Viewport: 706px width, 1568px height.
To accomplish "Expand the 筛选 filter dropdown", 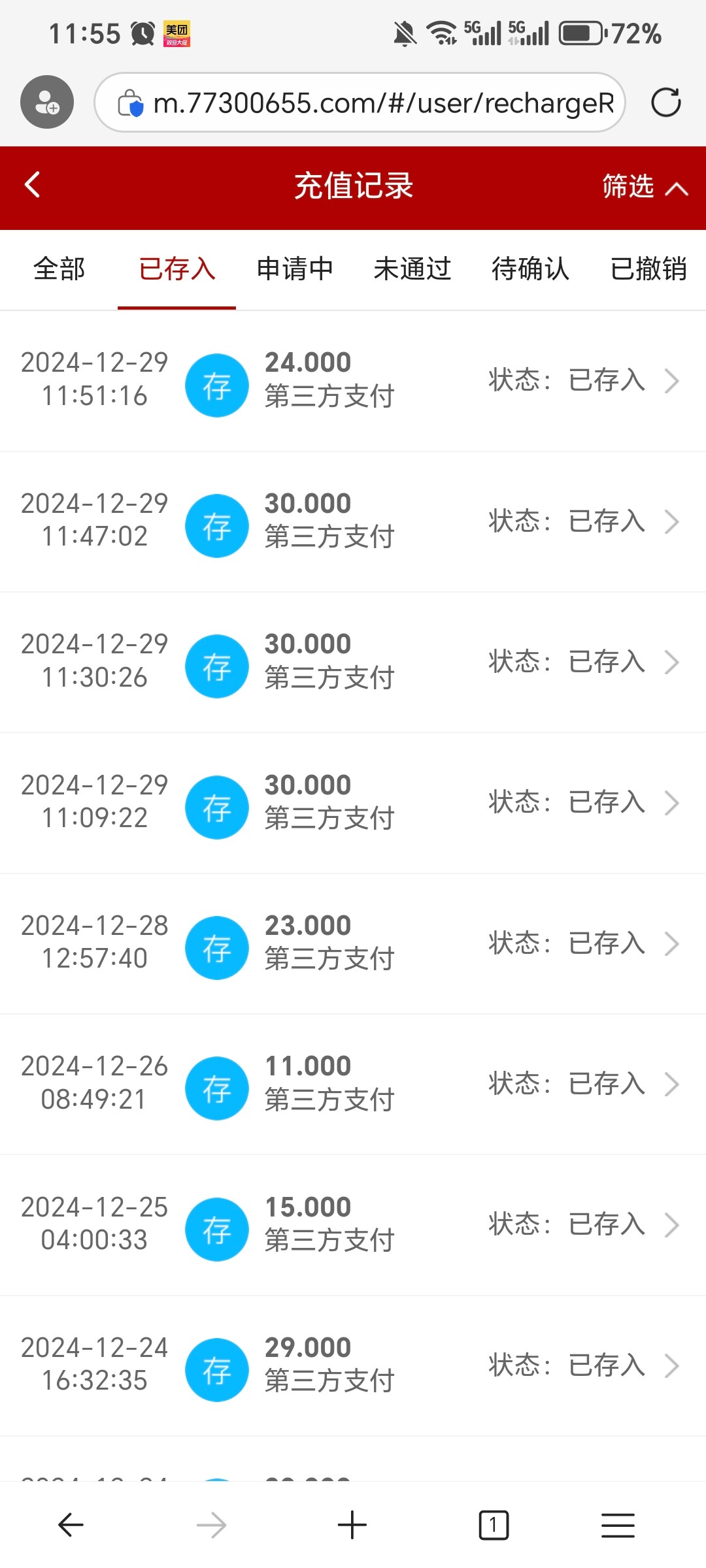I will [644, 187].
